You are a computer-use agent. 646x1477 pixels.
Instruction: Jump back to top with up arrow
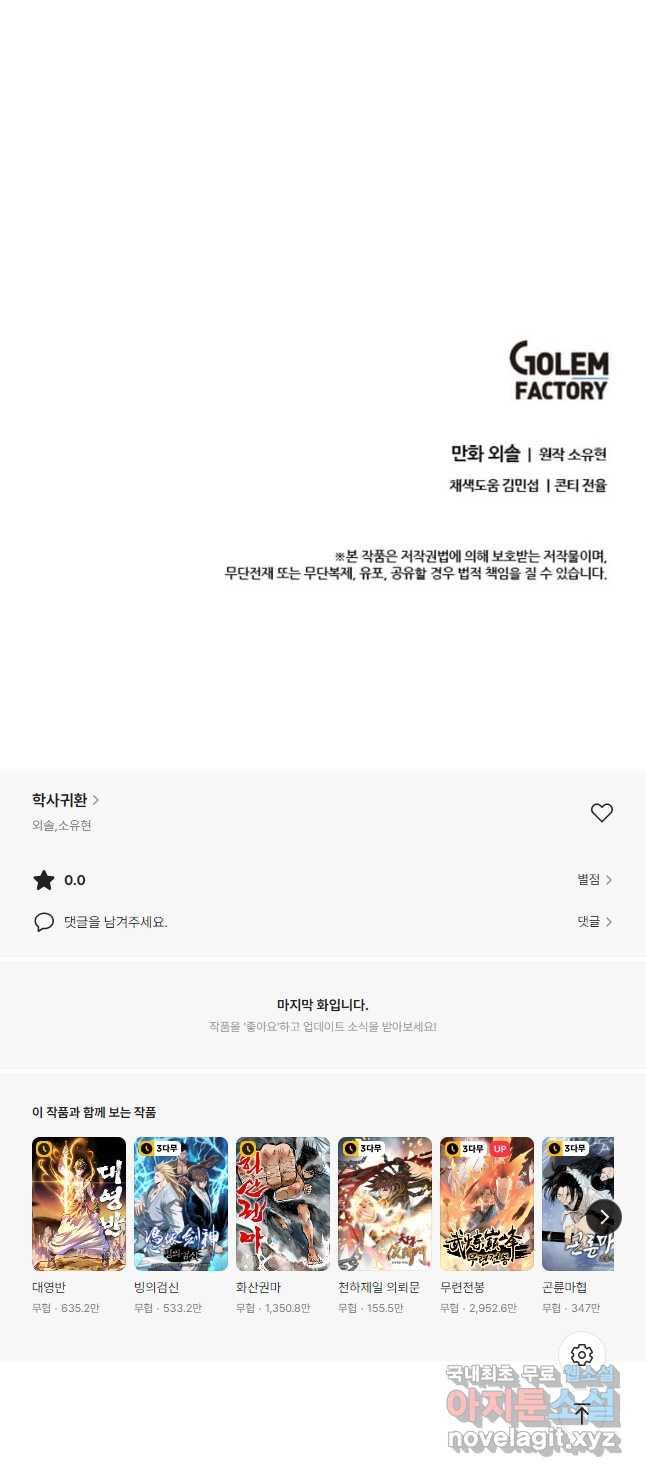582,1414
